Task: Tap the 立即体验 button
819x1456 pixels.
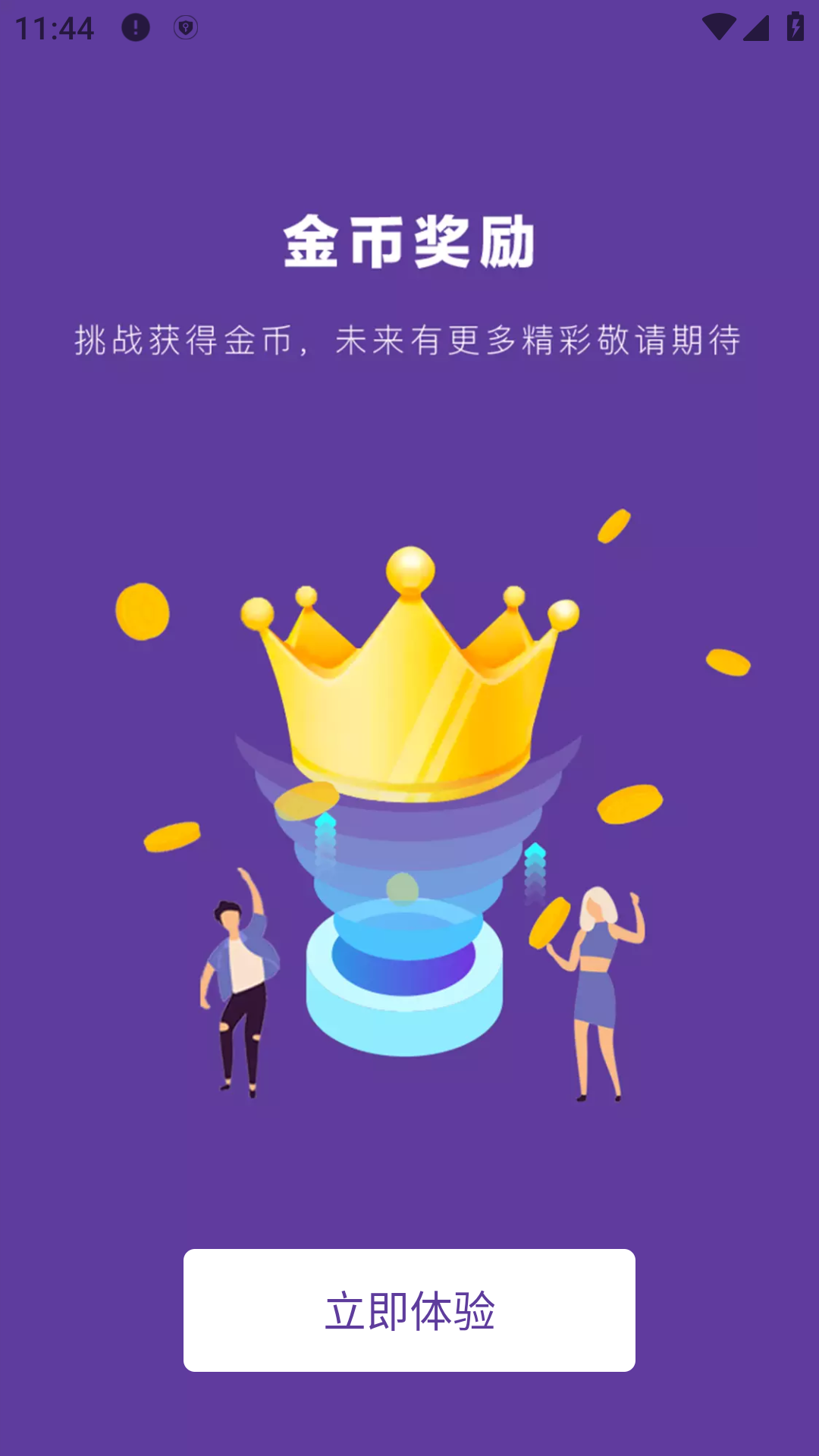Action: [x=409, y=1310]
